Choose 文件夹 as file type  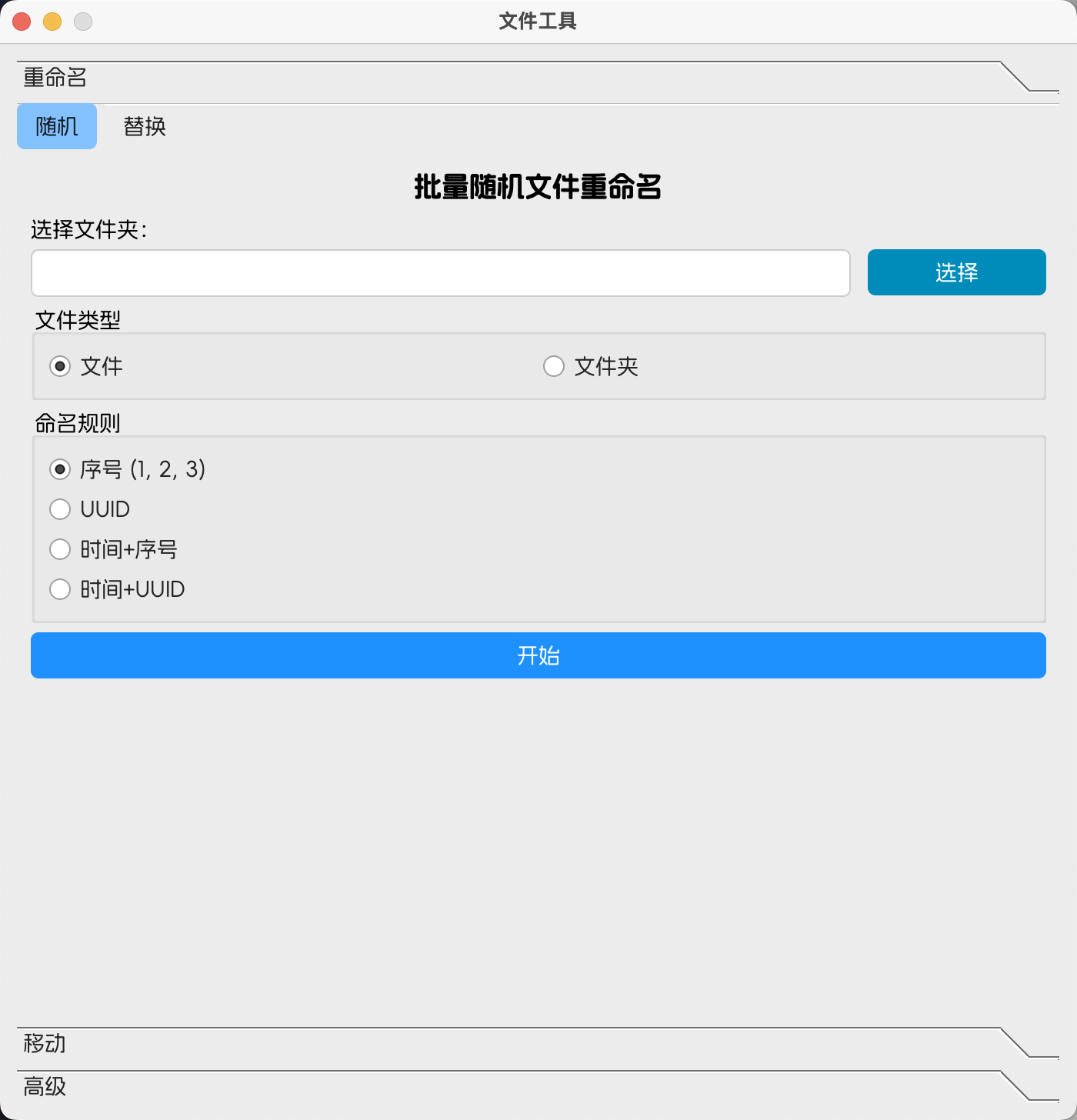[x=554, y=366]
